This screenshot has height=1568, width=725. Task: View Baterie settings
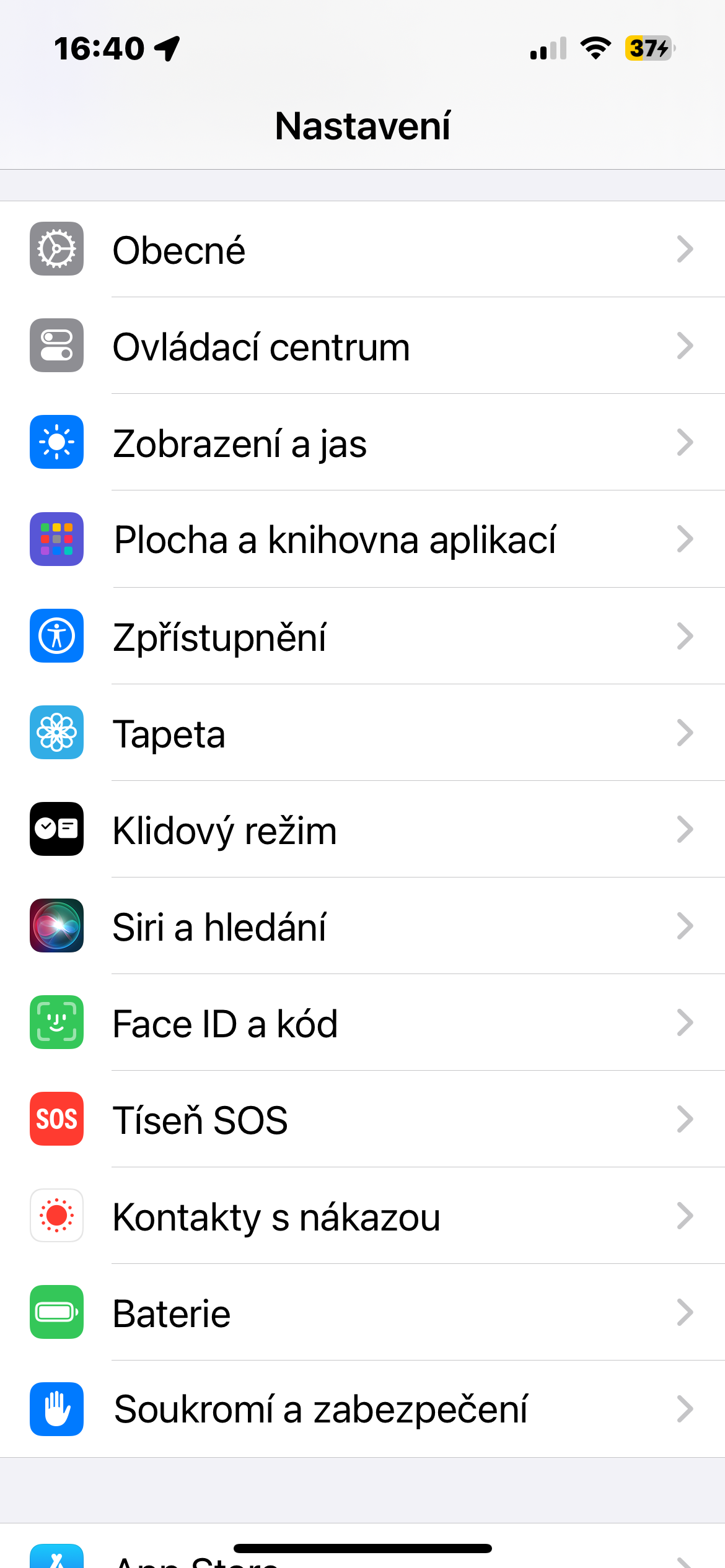tap(362, 1312)
